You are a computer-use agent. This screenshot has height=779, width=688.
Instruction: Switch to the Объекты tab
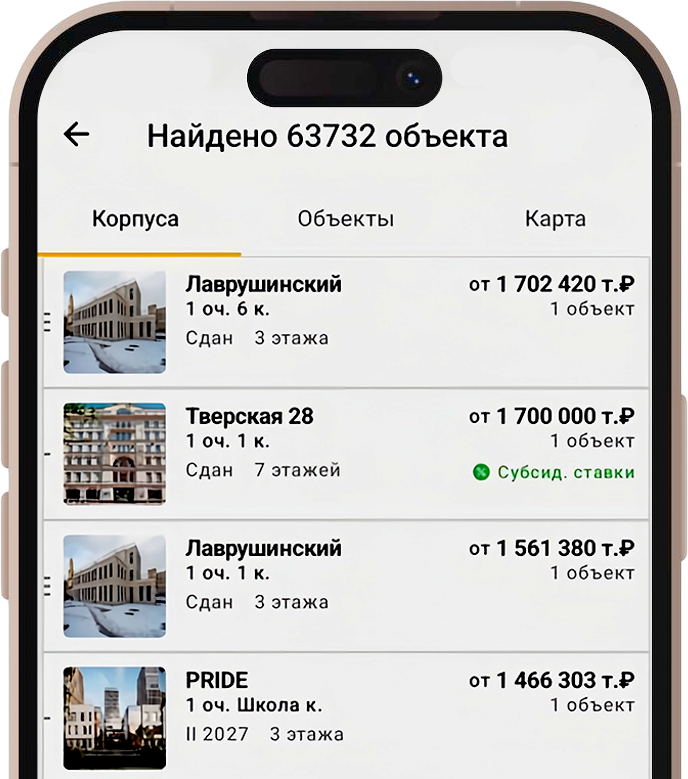pos(345,219)
